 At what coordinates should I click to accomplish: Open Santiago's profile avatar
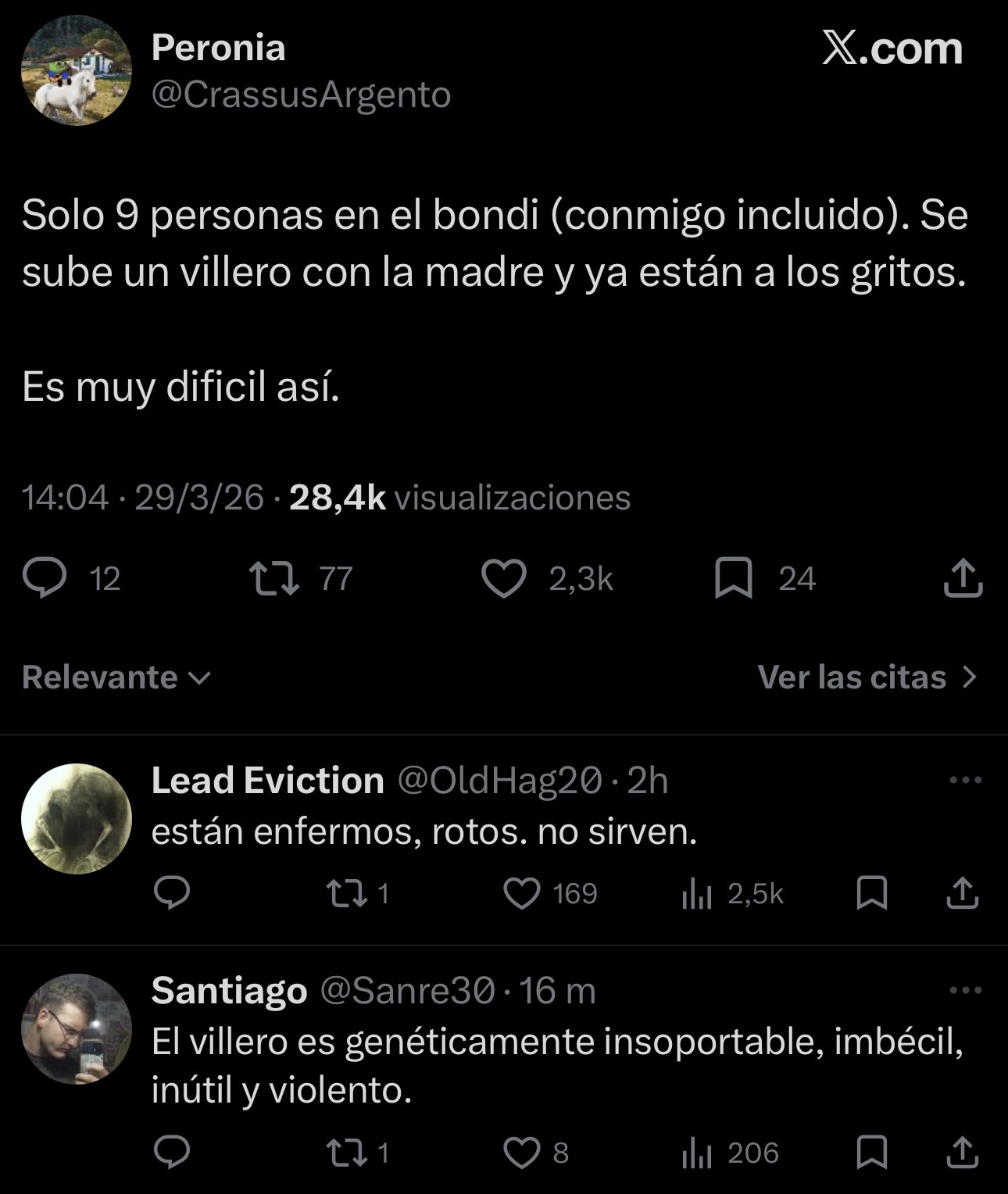76,1028
